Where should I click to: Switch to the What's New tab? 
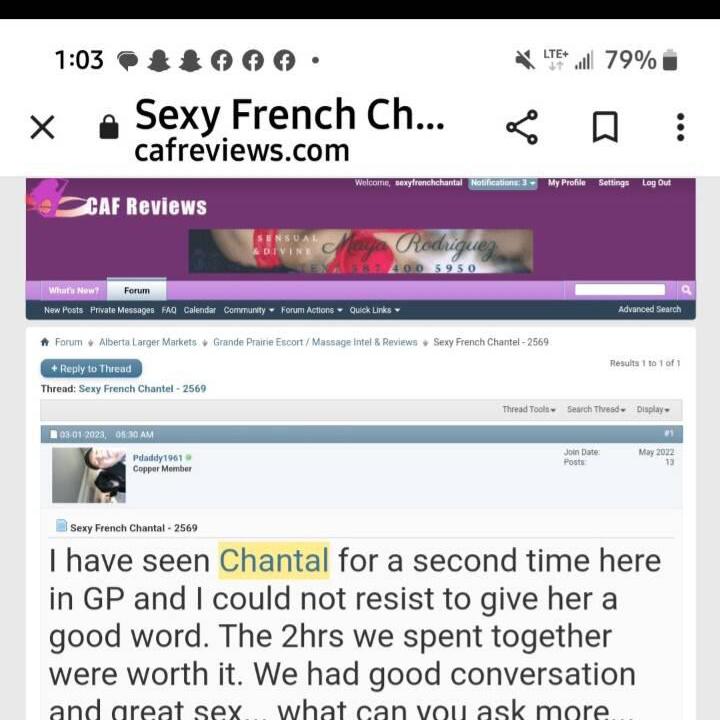(x=73, y=290)
